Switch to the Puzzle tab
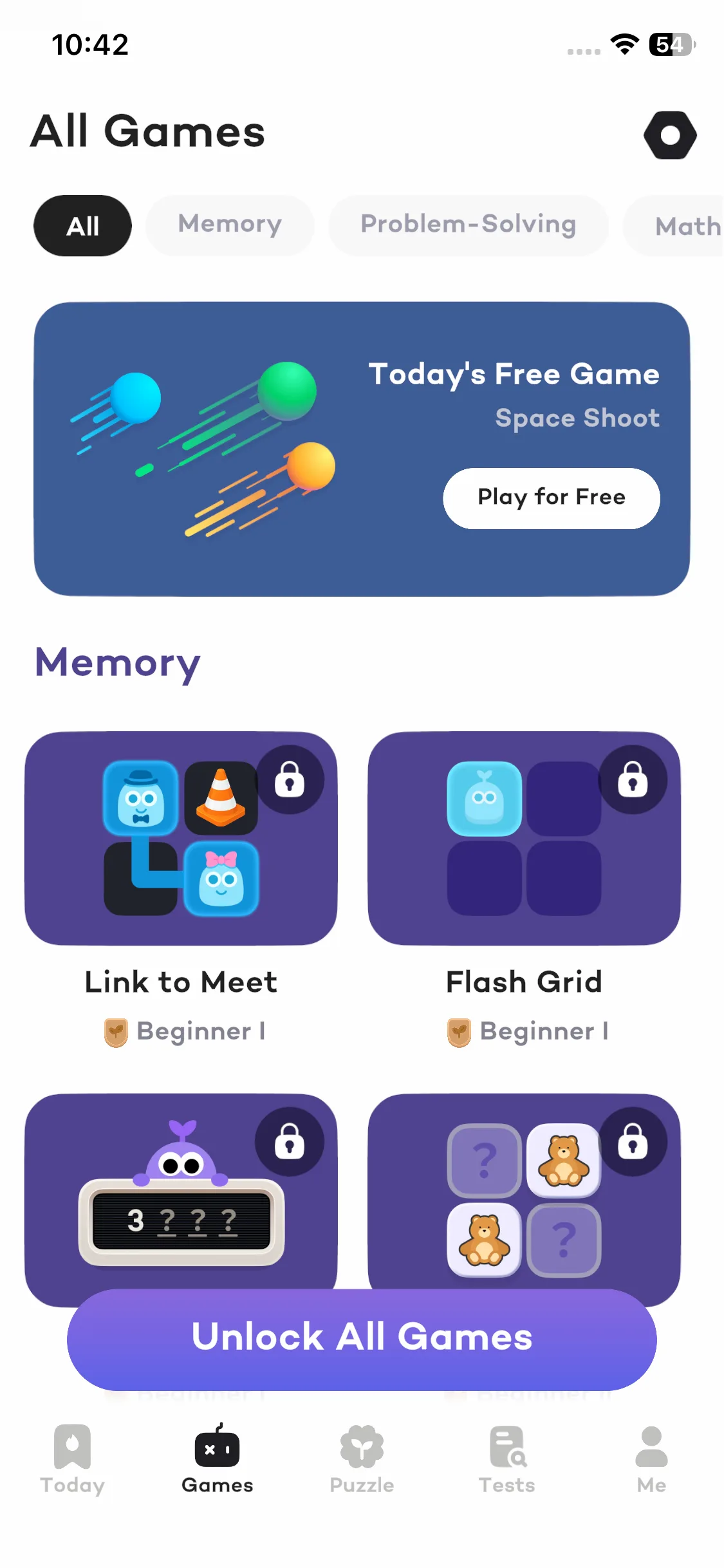This screenshot has height=1568, width=724. tap(362, 1459)
